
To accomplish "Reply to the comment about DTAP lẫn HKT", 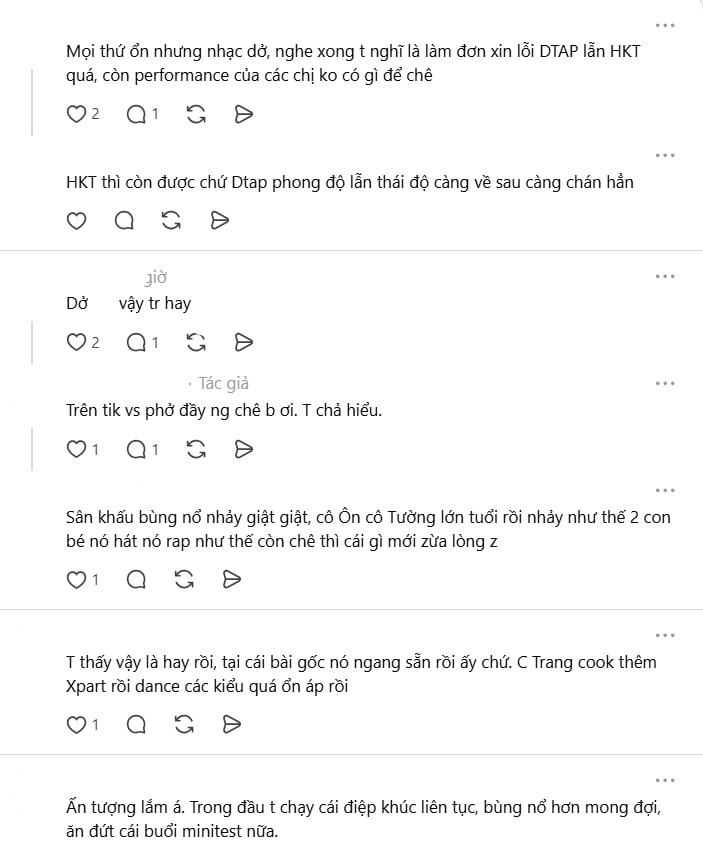I will pyautogui.click(x=136, y=114).
